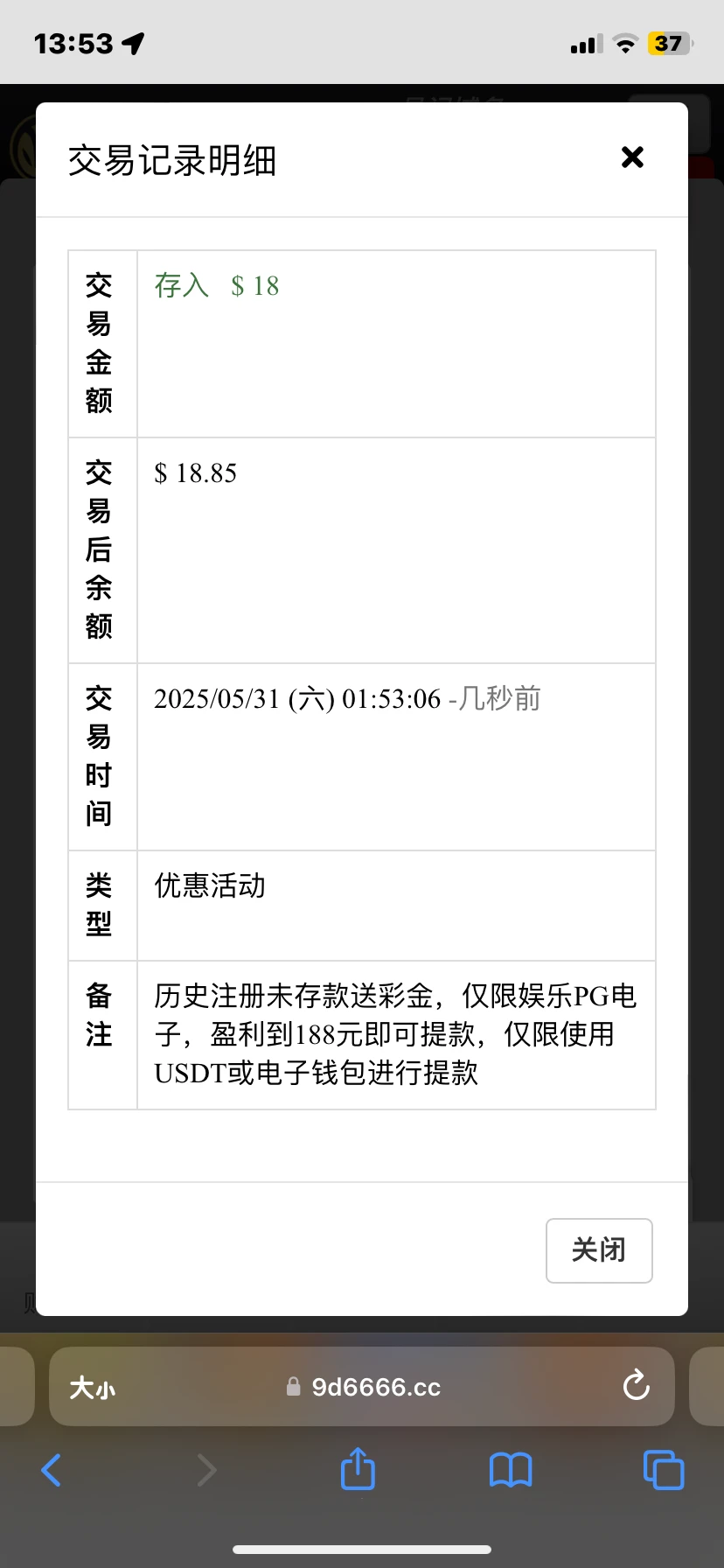Dismiss the dialog with the X icon
Screen dimensions: 724x1568
(632, 157)
